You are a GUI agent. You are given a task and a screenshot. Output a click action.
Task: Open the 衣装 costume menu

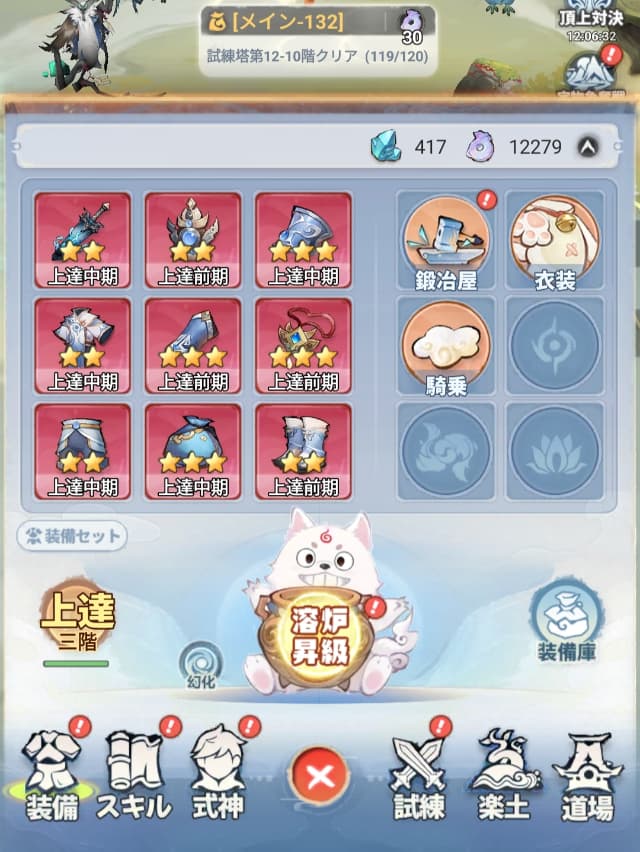[x=555, y=238]
